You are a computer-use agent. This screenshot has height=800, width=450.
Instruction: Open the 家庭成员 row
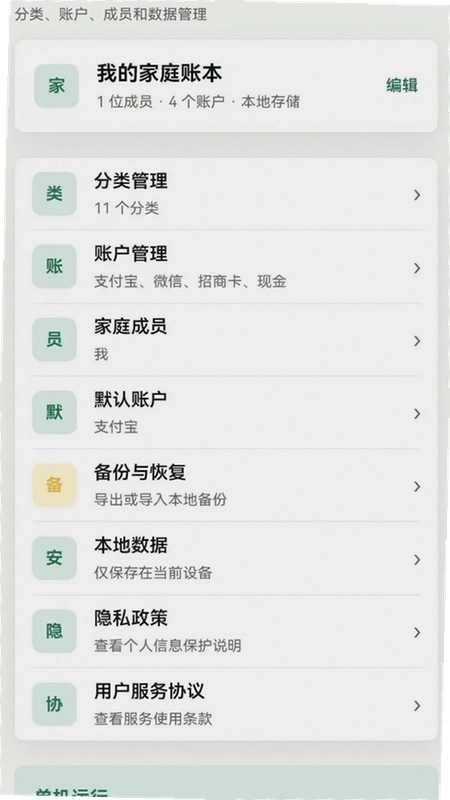[x=226, y=340]
